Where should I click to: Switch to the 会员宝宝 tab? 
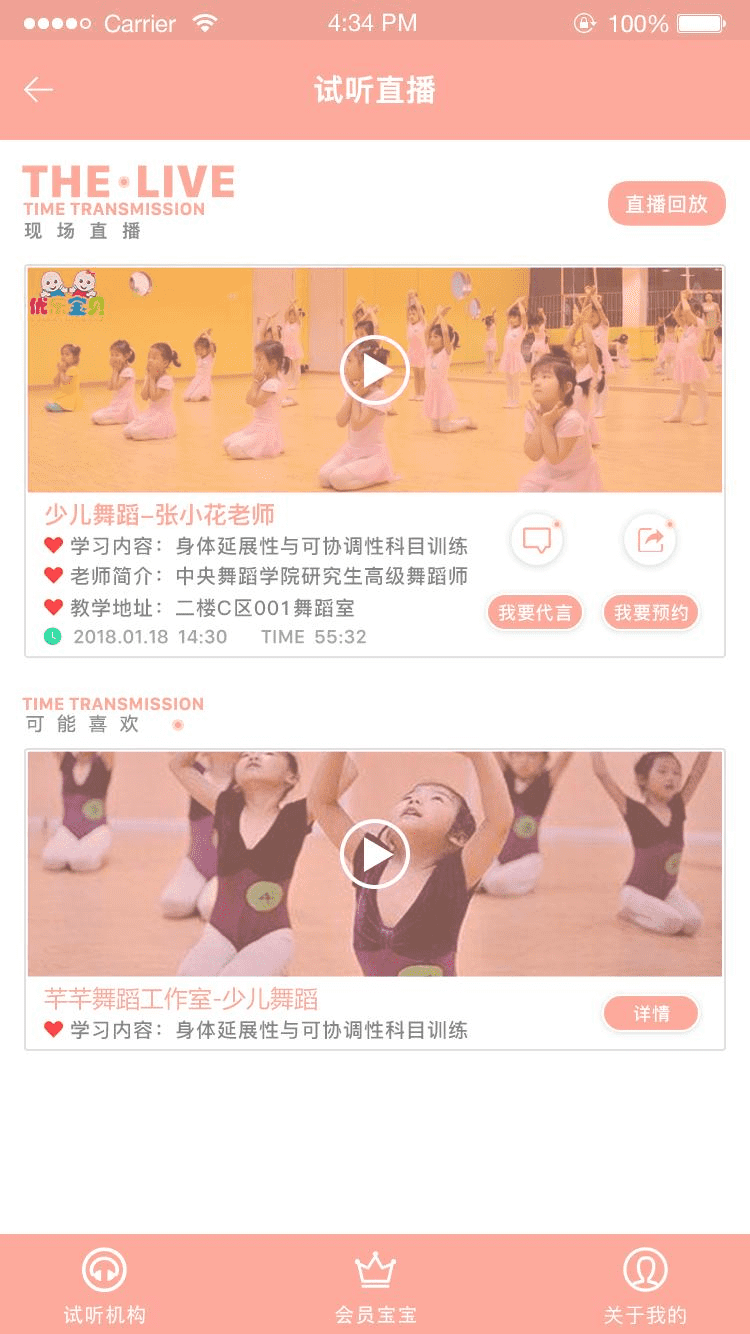(x=375, y=1286)
